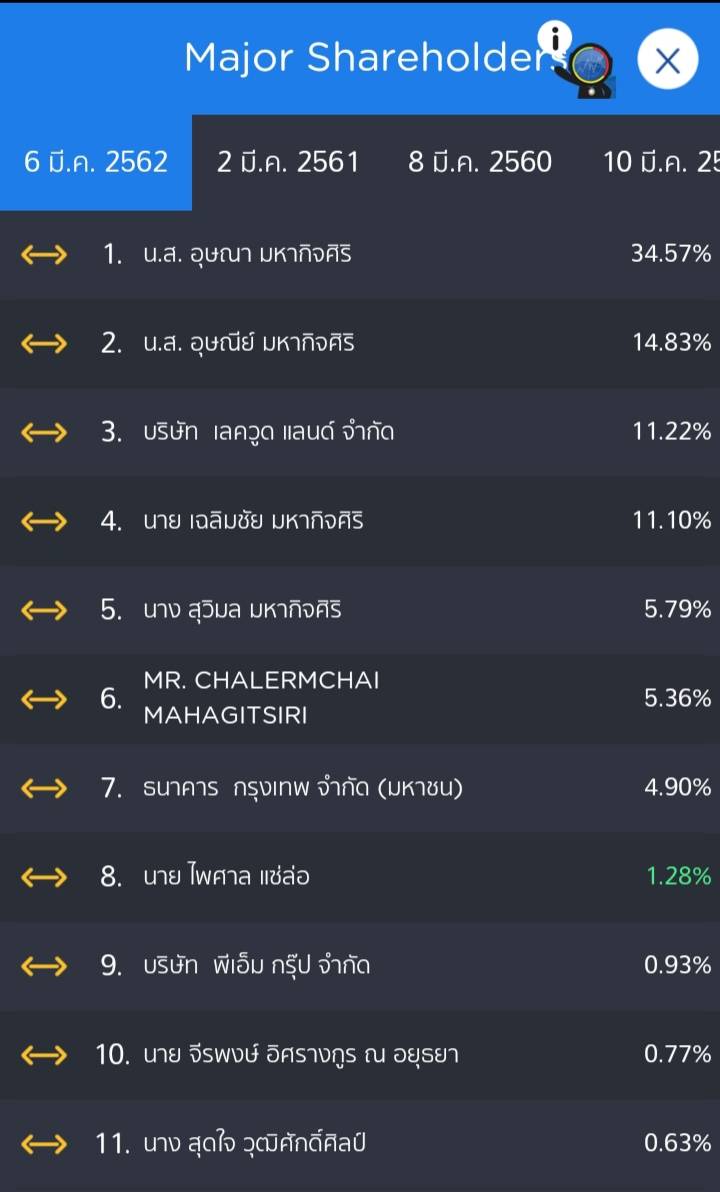Switch to the 8 มี.ค. 2560 tab
Viewport: 720px width, 1192px height.
tap(479, 162)
